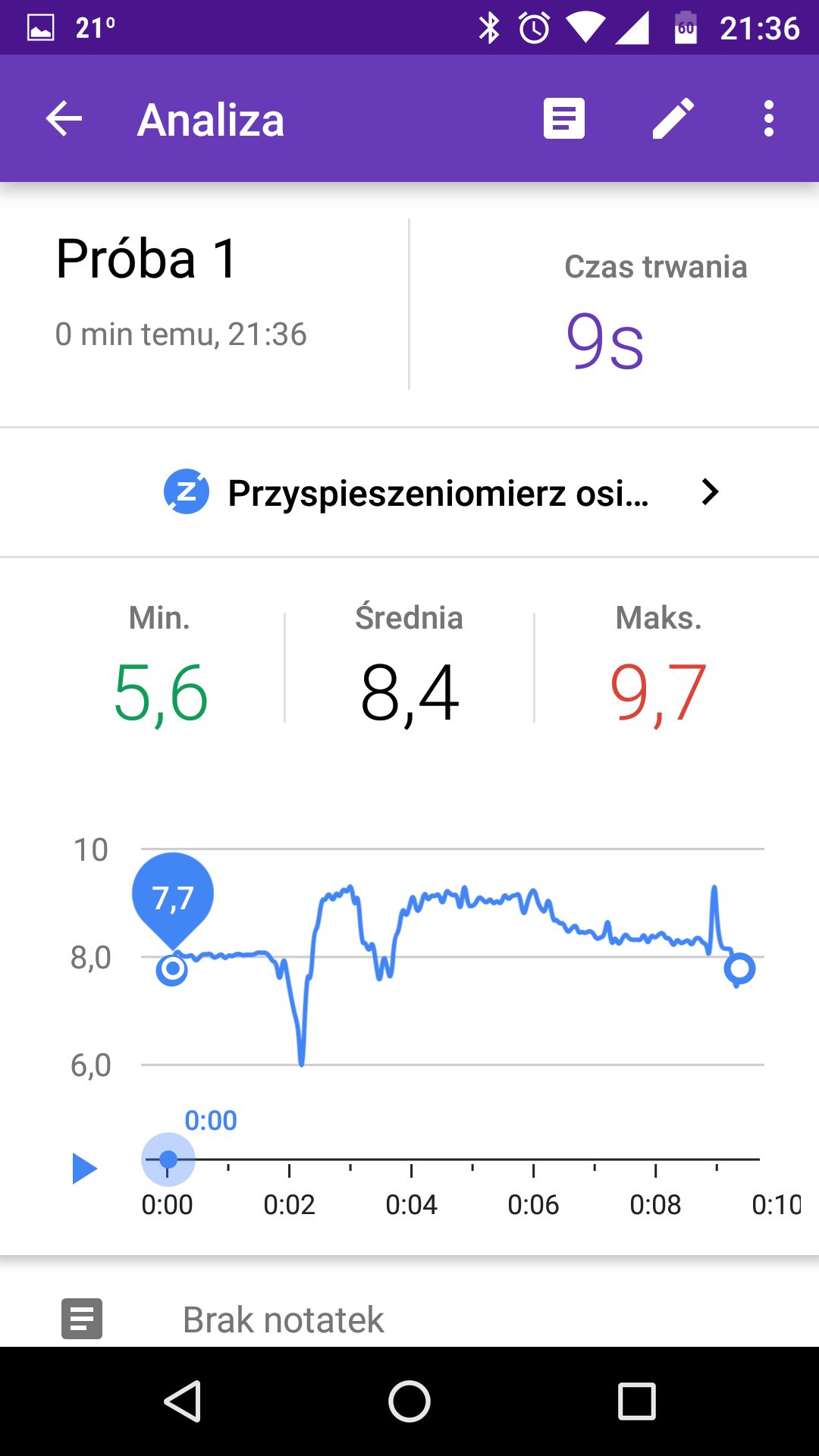Go back using the app bar arrow
The width and height of the screenshot is (819, 1456).
coord(64,119)
